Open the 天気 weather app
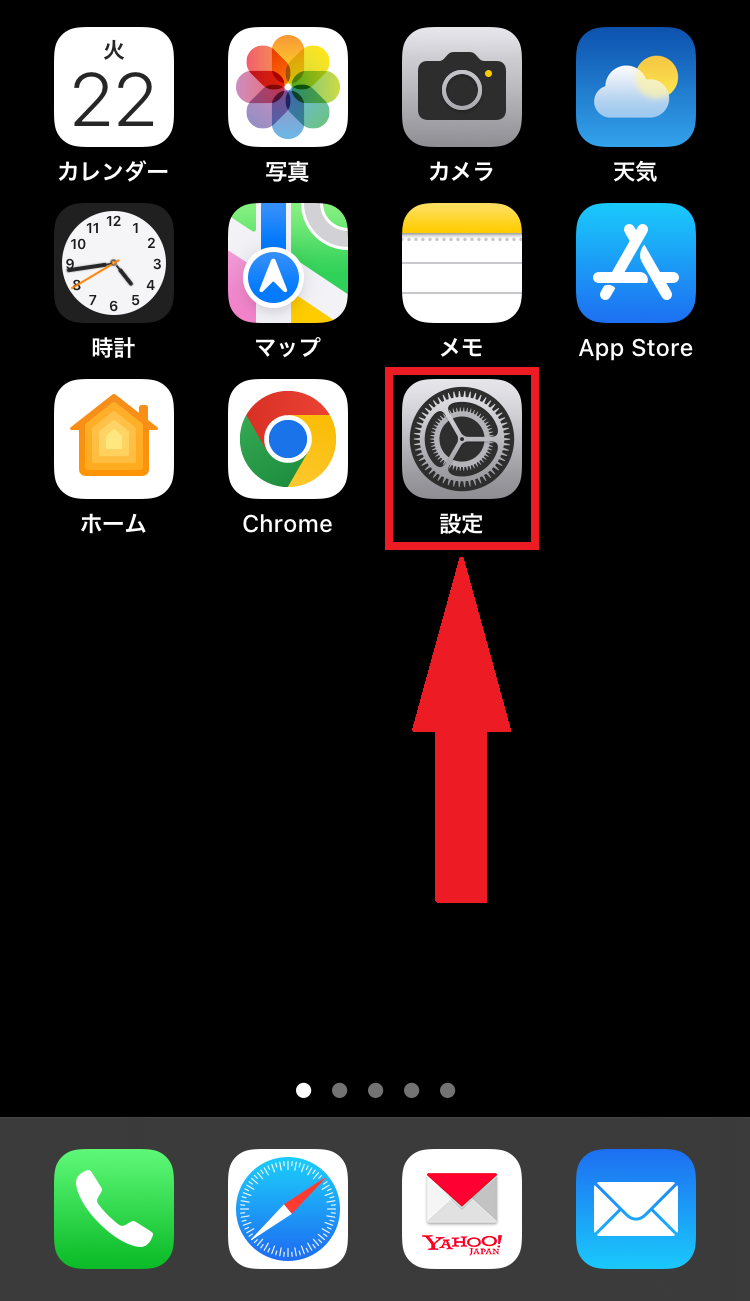 (x=636, y=87)
